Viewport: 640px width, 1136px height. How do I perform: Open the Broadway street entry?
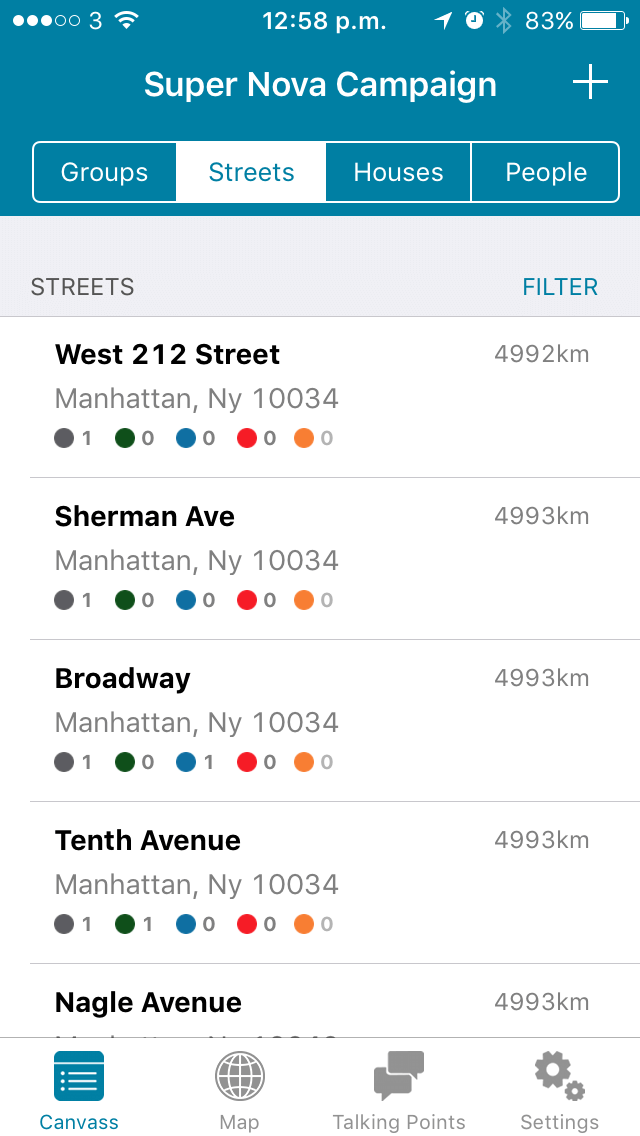click(320, 720)
